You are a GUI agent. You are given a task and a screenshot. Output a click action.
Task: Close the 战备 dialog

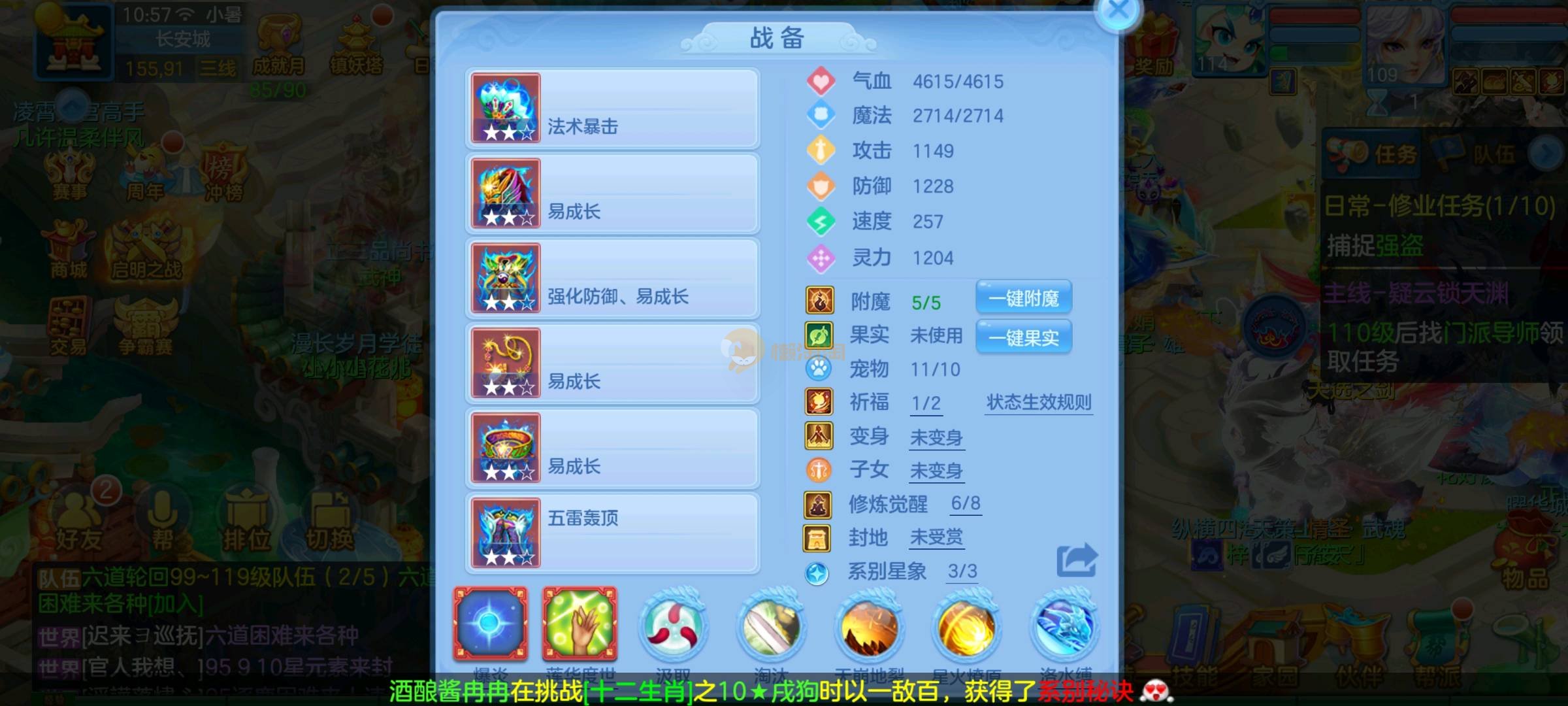[1119, 10]
